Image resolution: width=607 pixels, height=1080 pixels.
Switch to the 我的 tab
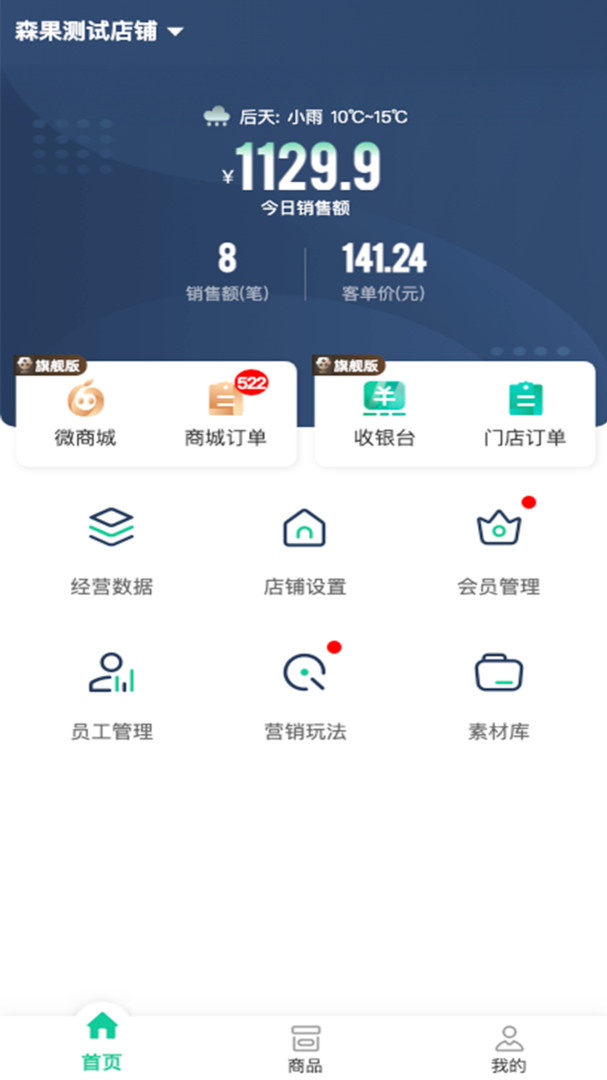click(x=508, y=1048)
